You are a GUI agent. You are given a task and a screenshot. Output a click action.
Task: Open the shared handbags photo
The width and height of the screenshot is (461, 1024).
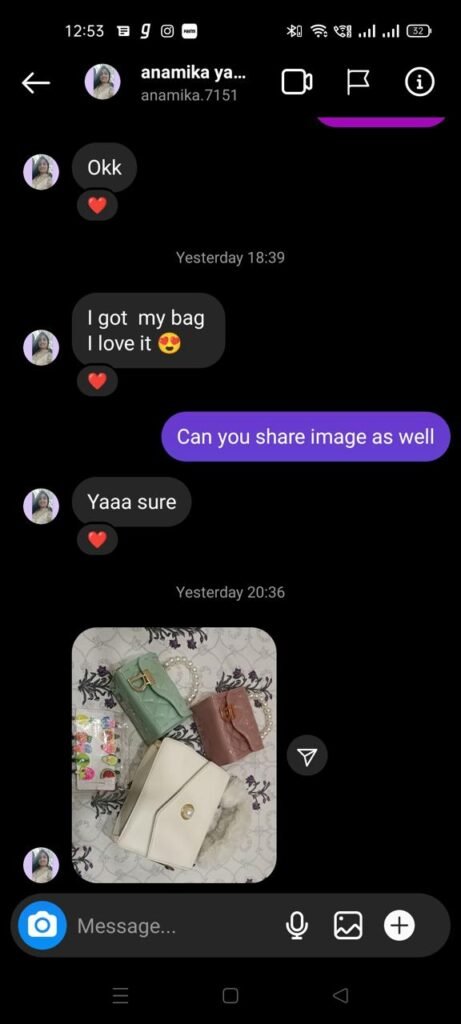tap(174, 755)
